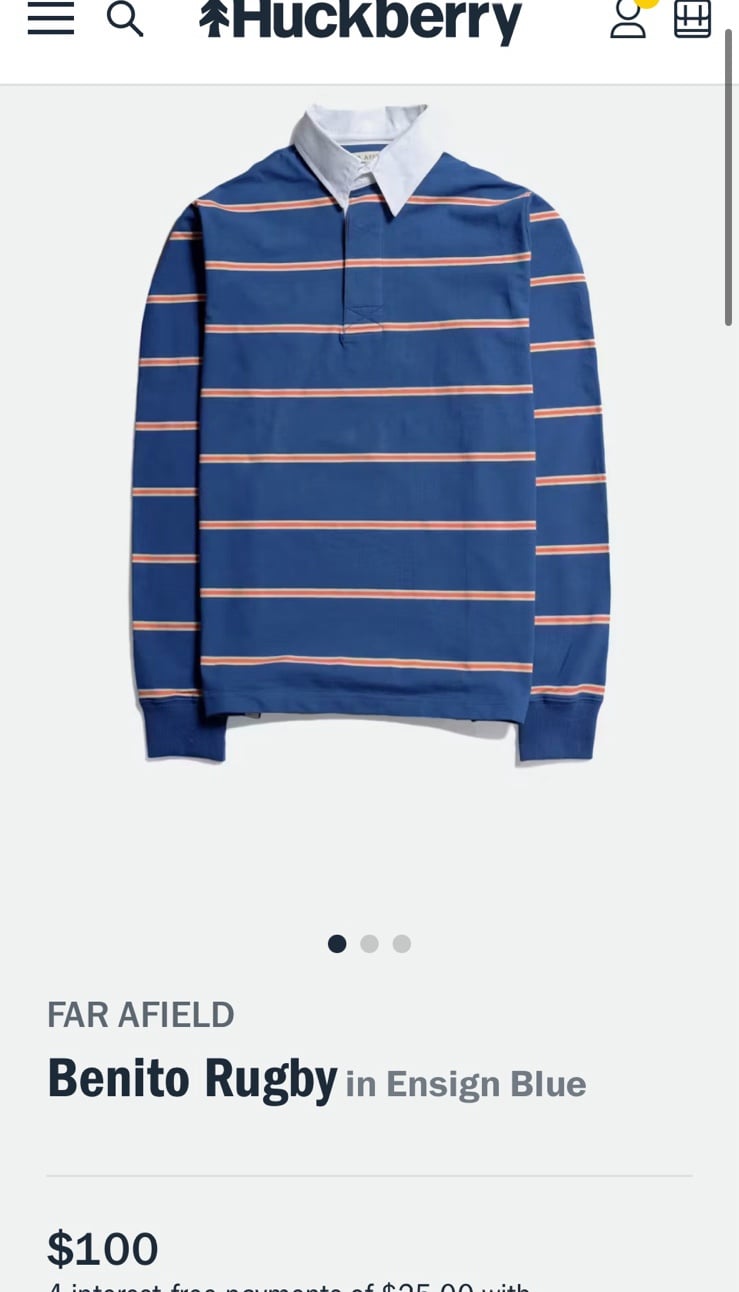View the Benito Rugby product image

click(369, 435)
